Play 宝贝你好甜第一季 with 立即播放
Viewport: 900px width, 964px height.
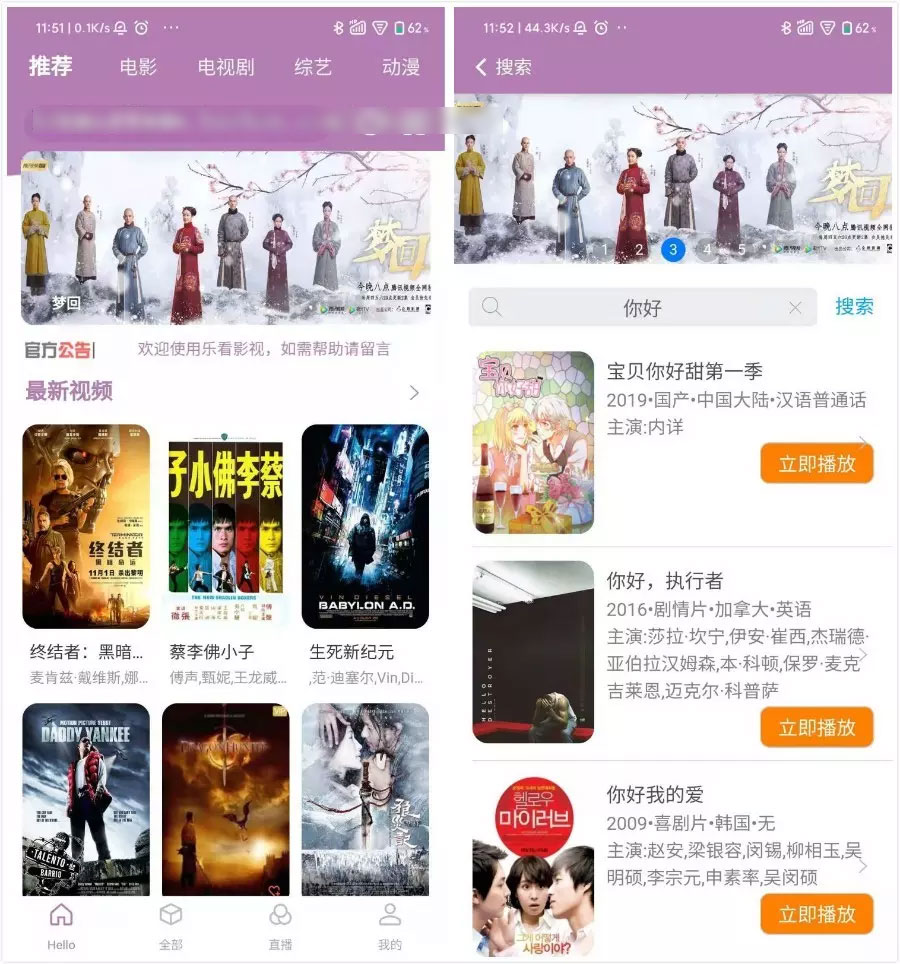[x=816, y=464]
